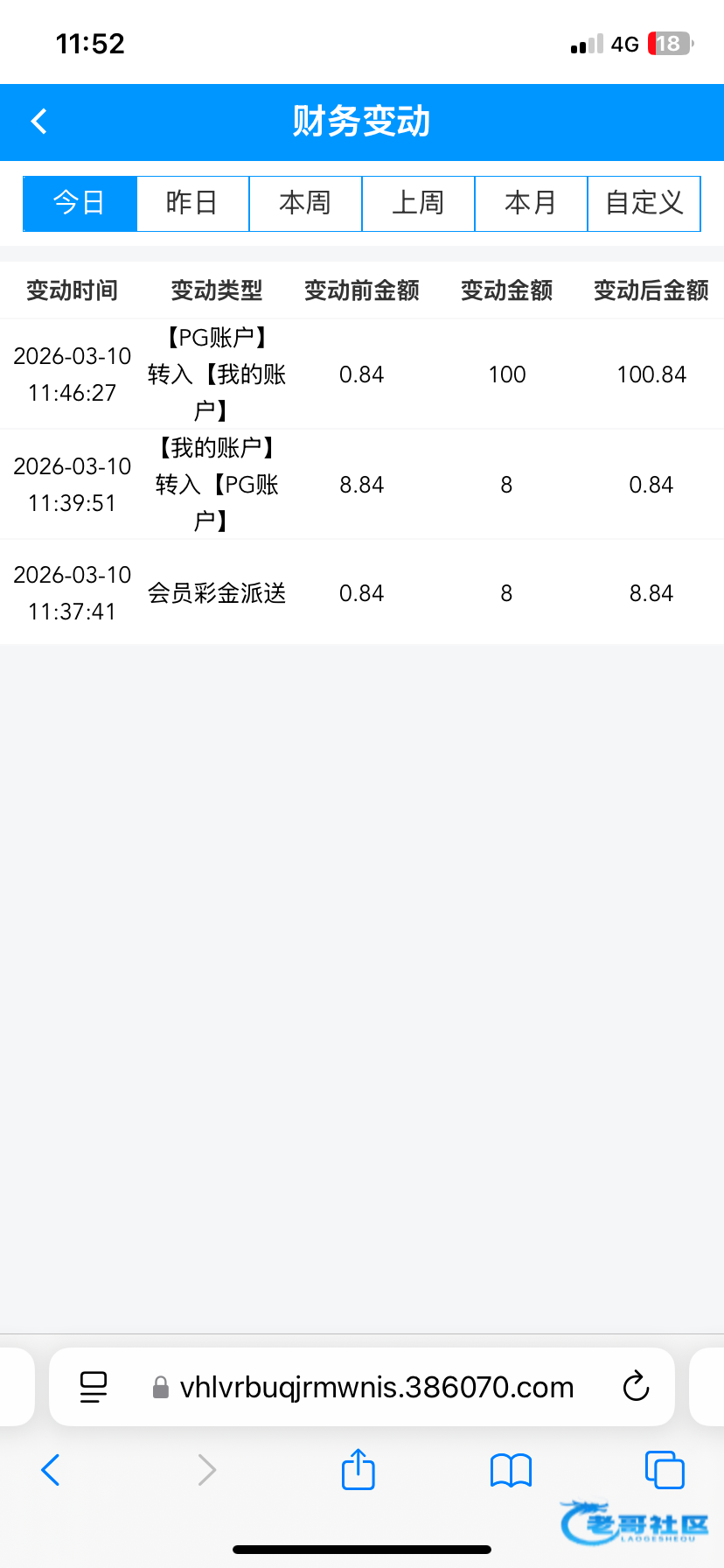This screenshot has width=724, height=1568.
Task: Open Safari bookmarks
Action: (x=511, y=1470)
